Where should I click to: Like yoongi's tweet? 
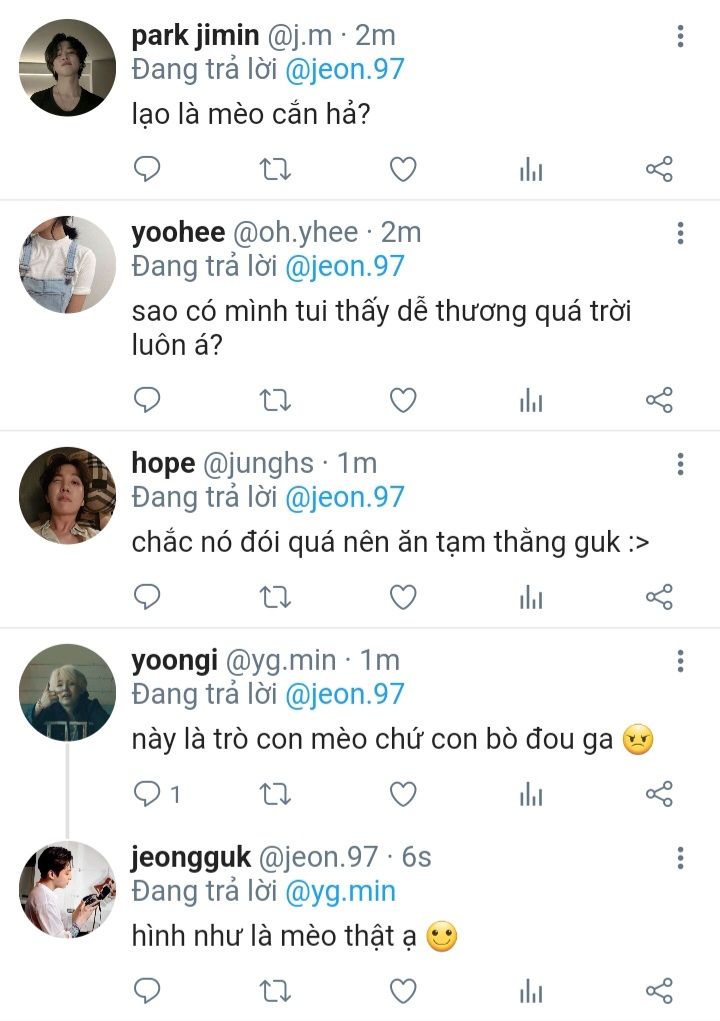(x=402, y=794)
